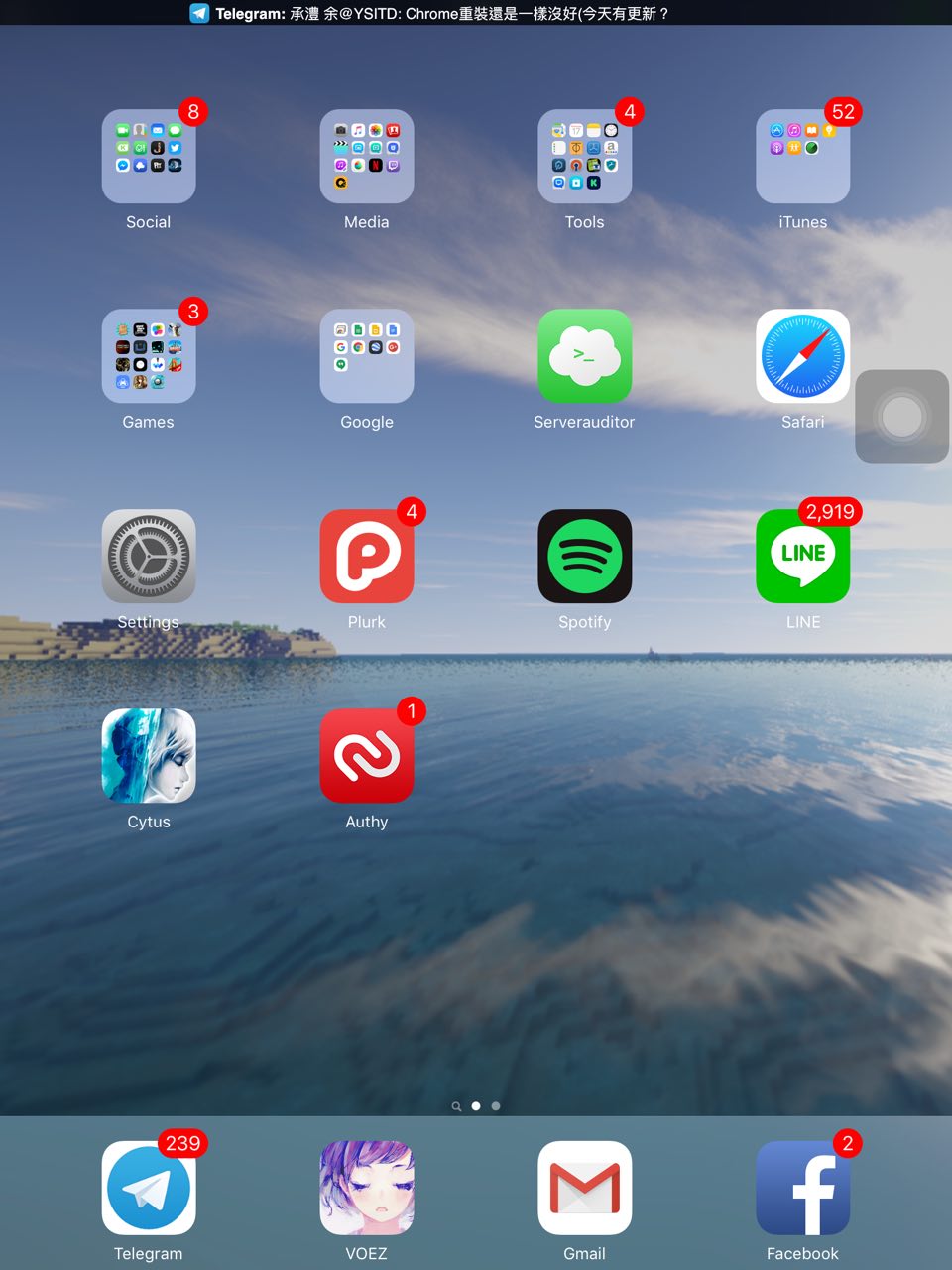Open Facebook from the dock
952x1270 pixels.
(803, 1188)
